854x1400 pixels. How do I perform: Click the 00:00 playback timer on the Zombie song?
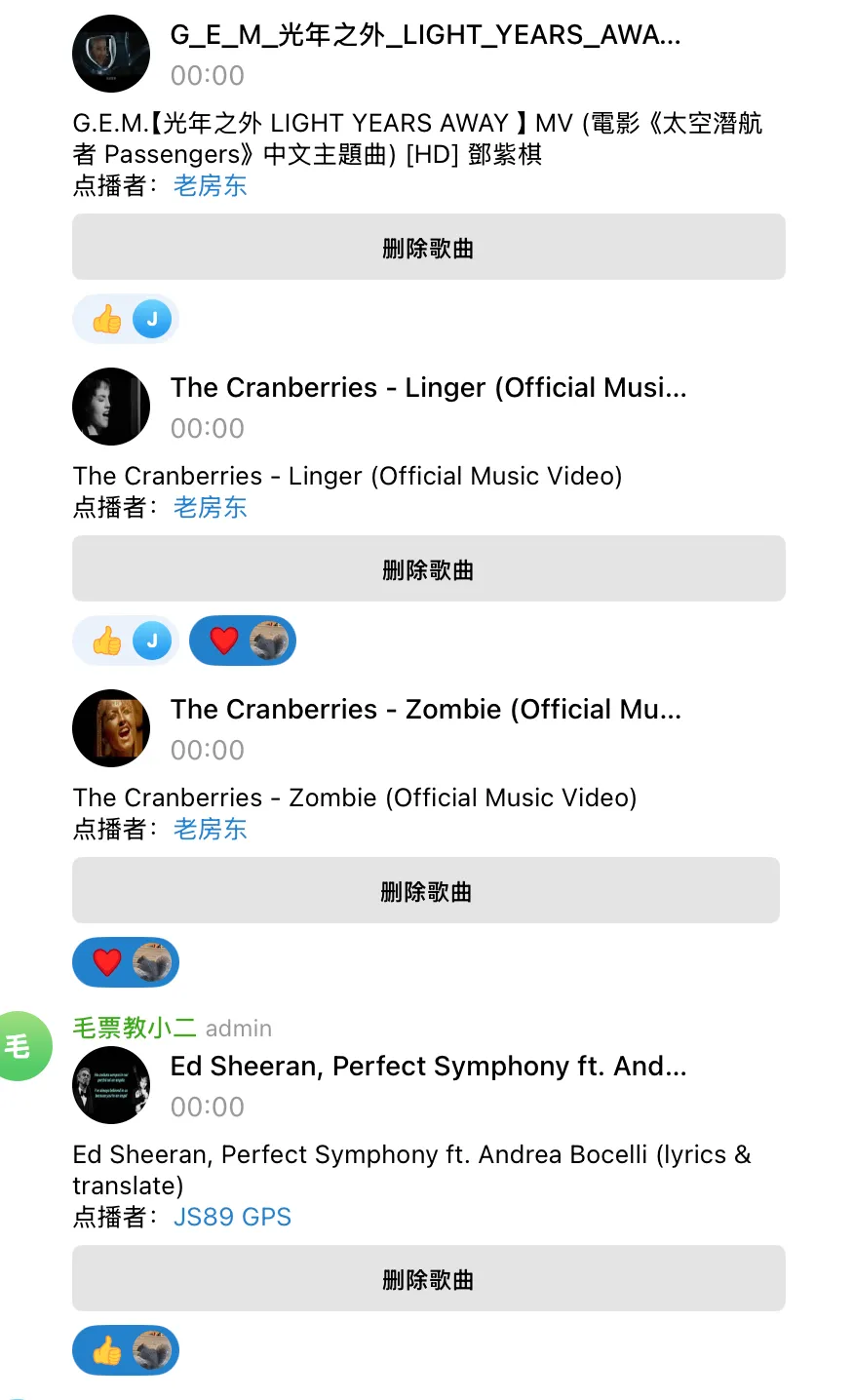207,750
